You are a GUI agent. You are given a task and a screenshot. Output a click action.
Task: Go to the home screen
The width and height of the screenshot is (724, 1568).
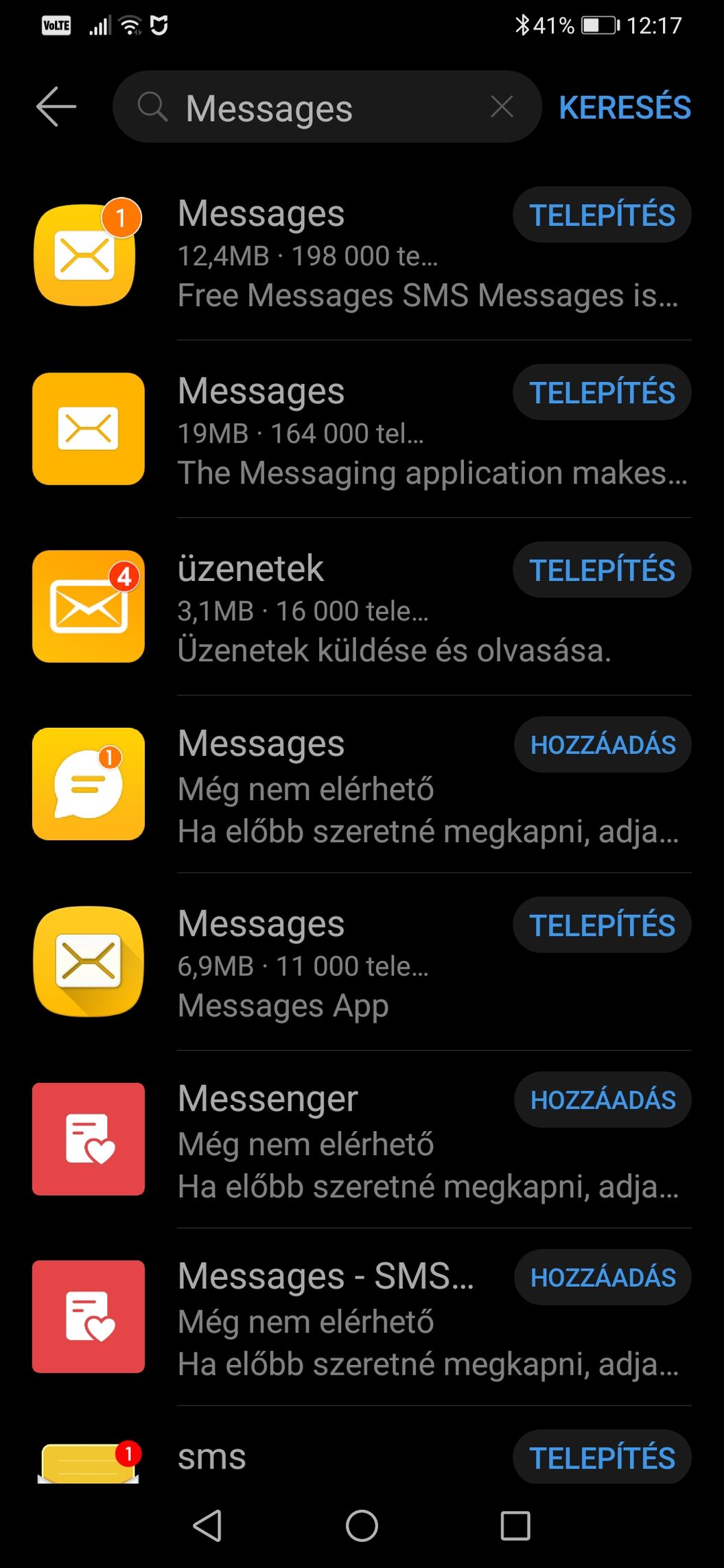(362, 1526)
